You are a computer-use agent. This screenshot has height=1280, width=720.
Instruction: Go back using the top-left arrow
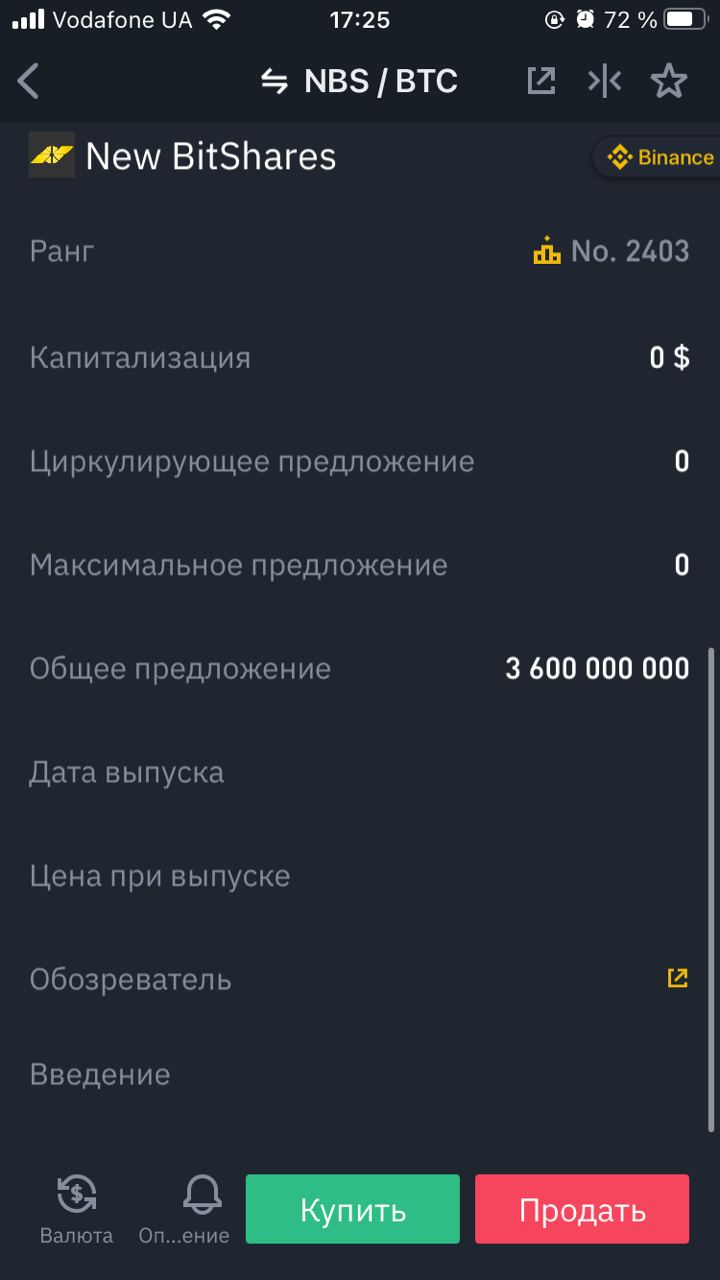29,81
